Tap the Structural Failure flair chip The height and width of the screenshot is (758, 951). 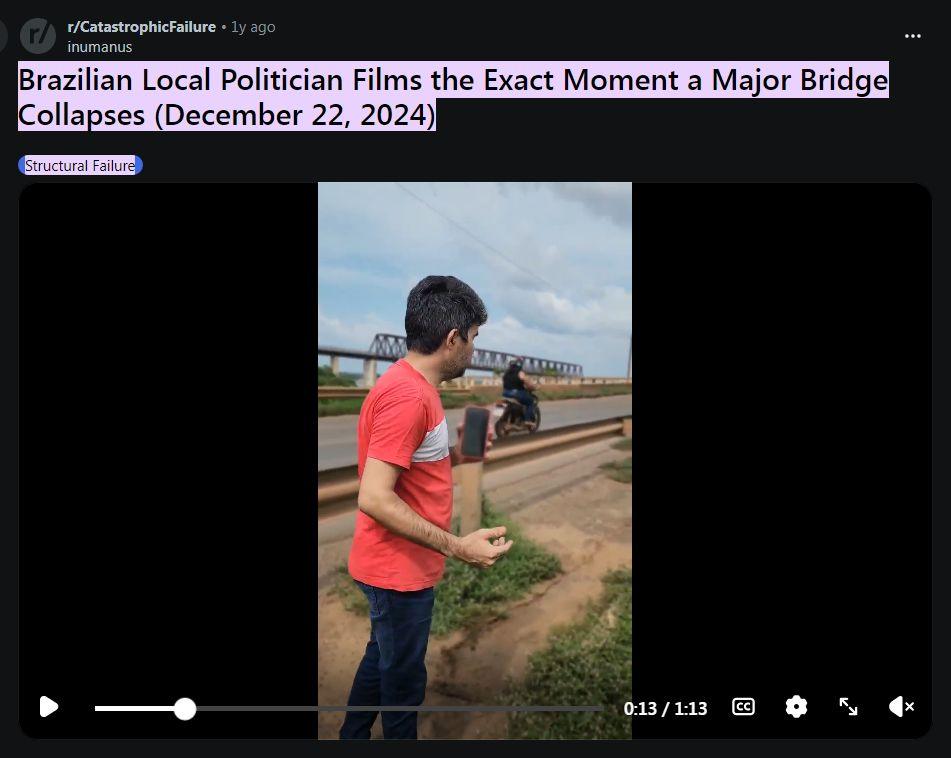point(80,166)
